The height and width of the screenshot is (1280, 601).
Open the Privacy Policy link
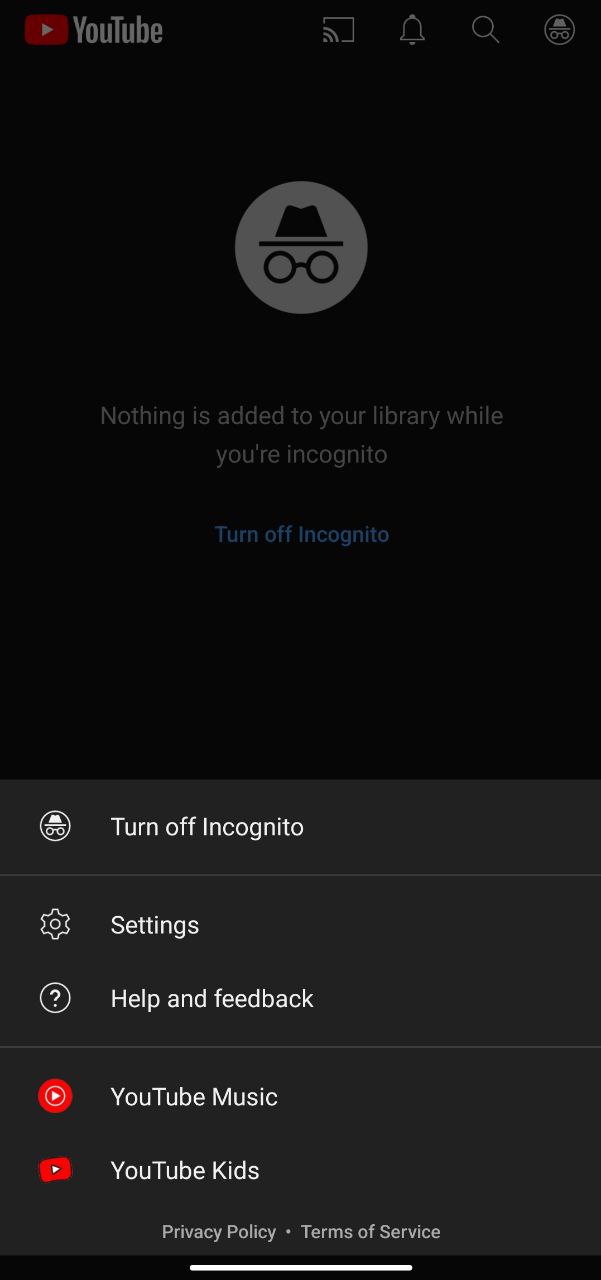point(219,1232)
